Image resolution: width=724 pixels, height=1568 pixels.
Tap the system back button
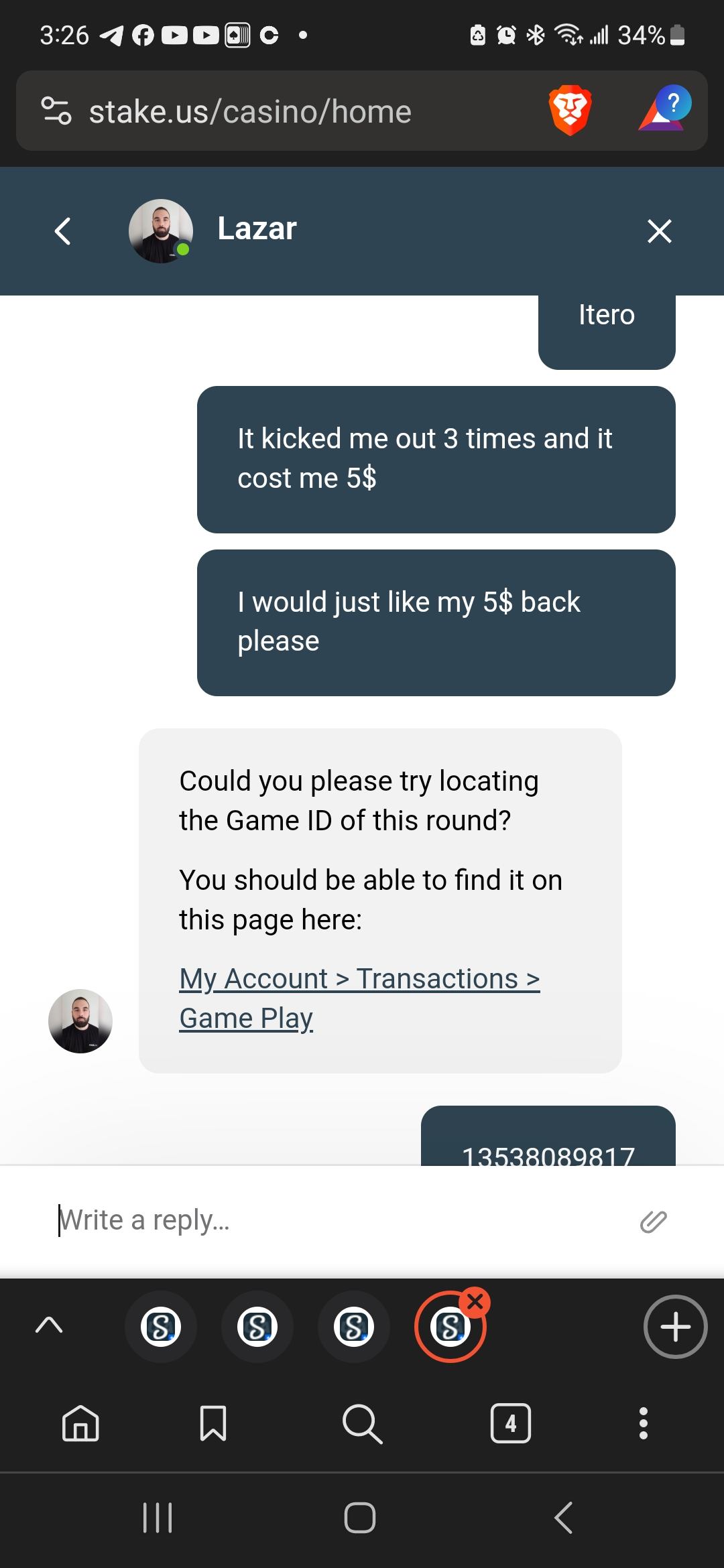click(564, 1518)
